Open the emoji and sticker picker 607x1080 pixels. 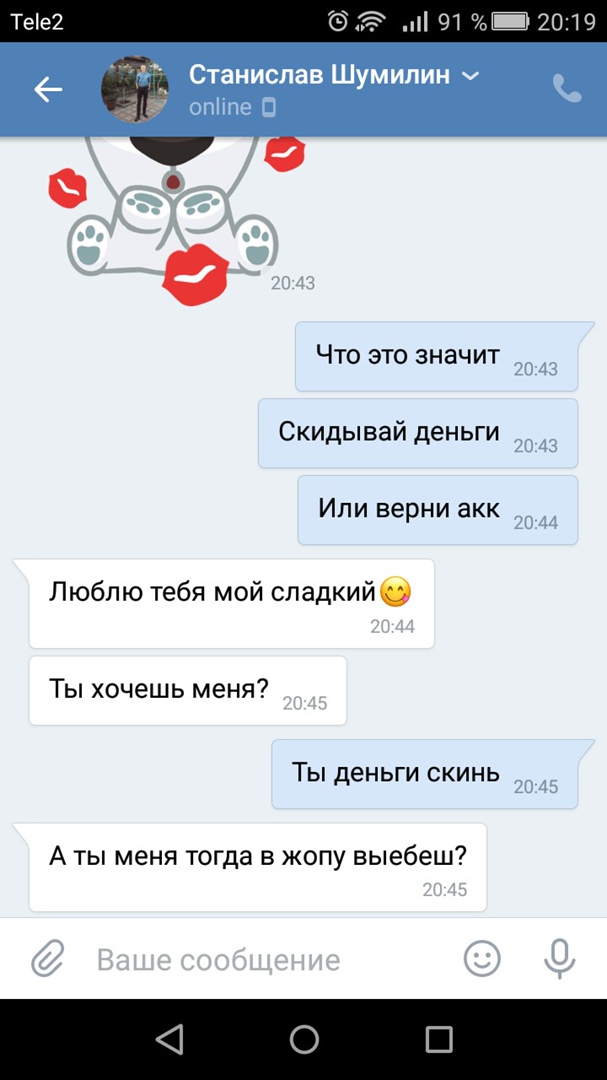point(482,960)
